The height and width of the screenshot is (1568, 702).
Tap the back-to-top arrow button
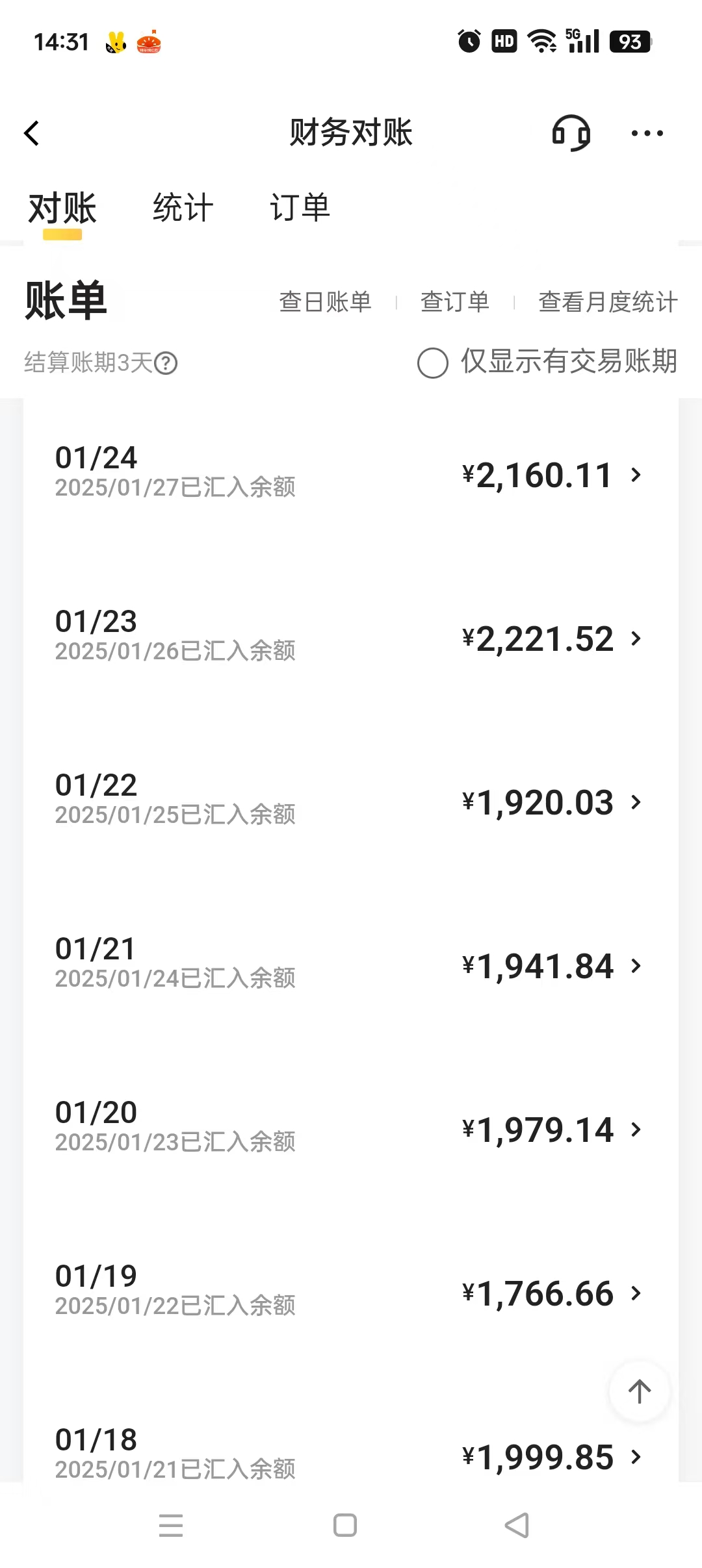coord(640,1391)
